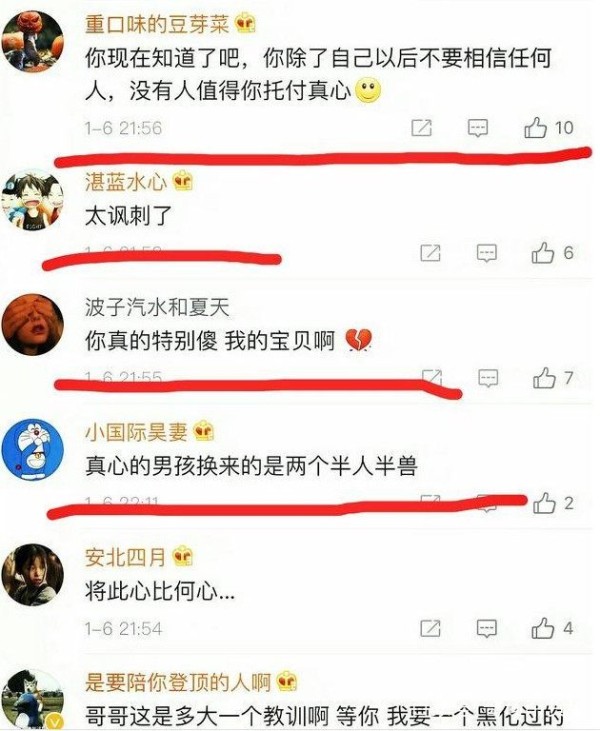The image size is (600, 731).
Task: Open reply icon on 波子汽水和夏天's comment
Action: point(487,378)
